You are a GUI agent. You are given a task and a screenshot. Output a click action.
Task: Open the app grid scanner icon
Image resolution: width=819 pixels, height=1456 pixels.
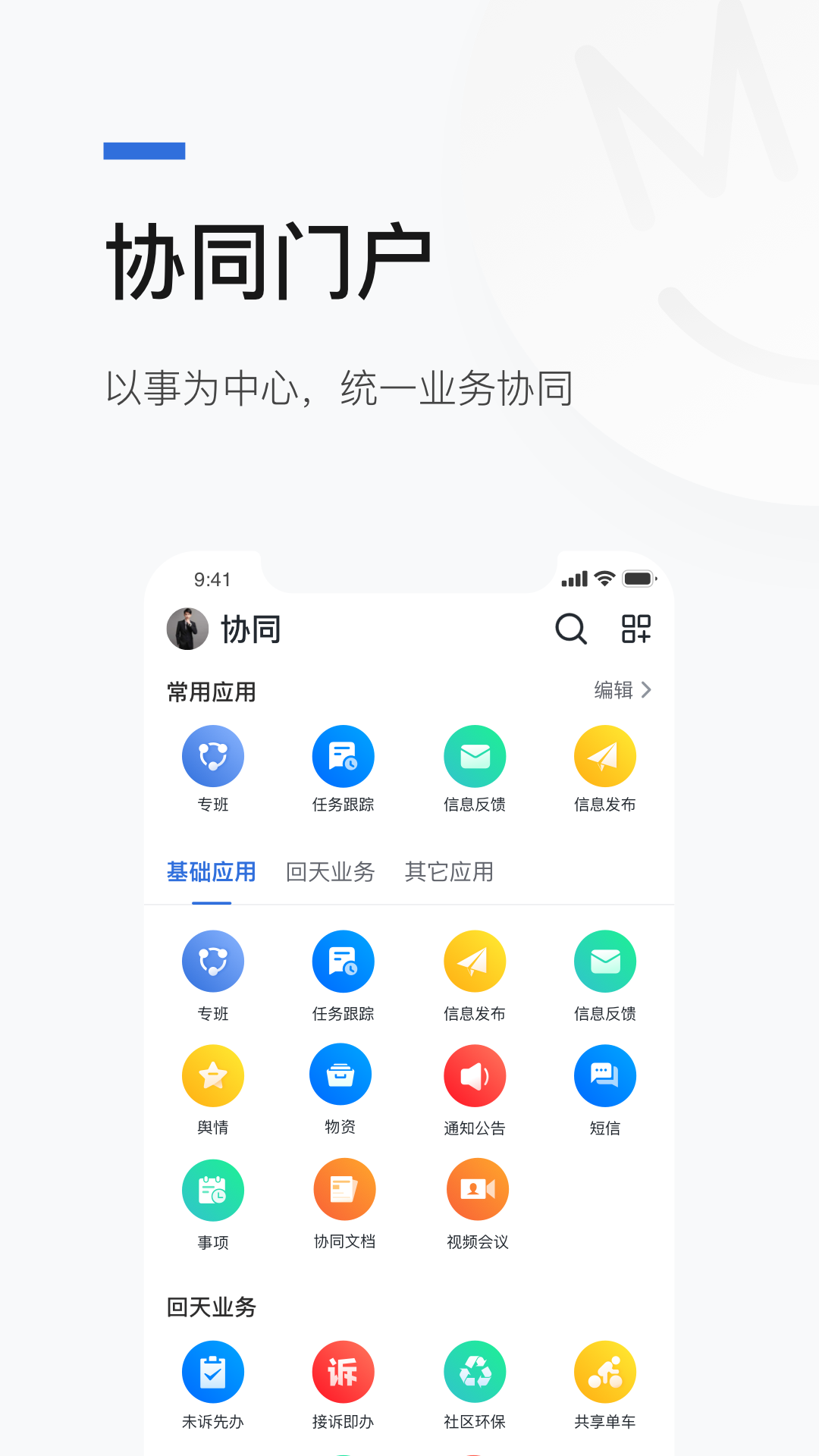point(636,629)
